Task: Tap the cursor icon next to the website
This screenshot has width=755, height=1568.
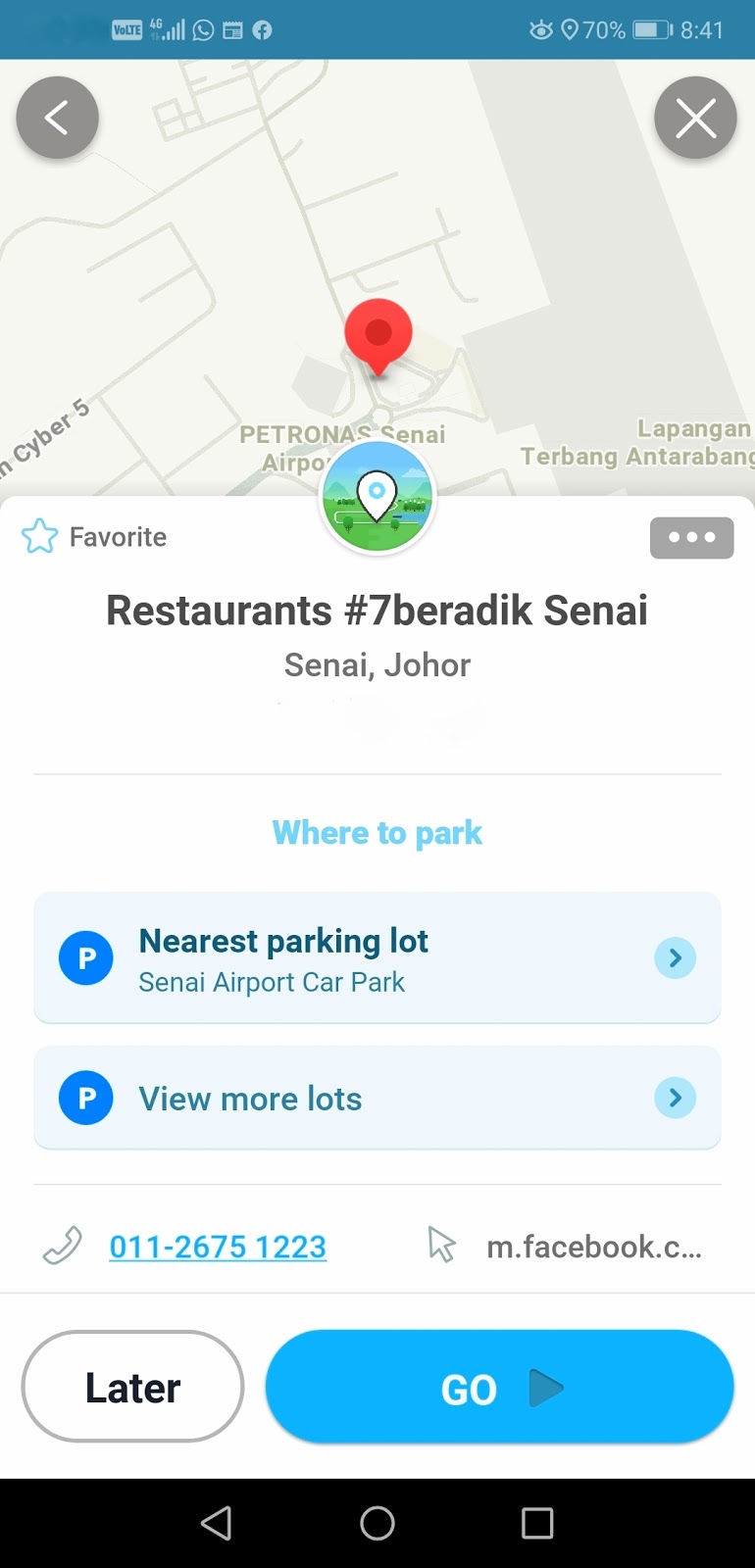Action: coord(441,1245)
